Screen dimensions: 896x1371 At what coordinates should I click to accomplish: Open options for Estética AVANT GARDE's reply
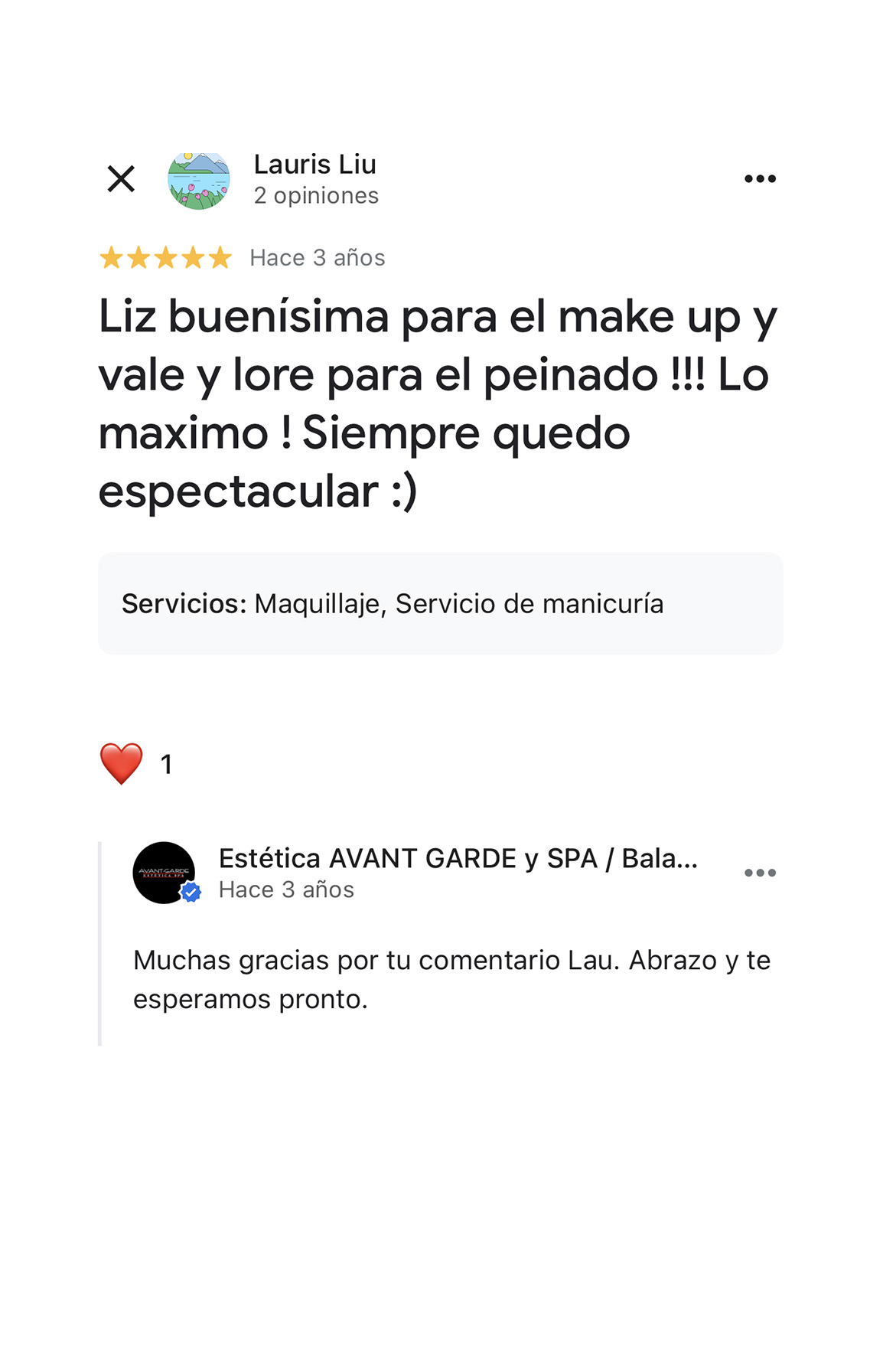click(x=760, y=873)
